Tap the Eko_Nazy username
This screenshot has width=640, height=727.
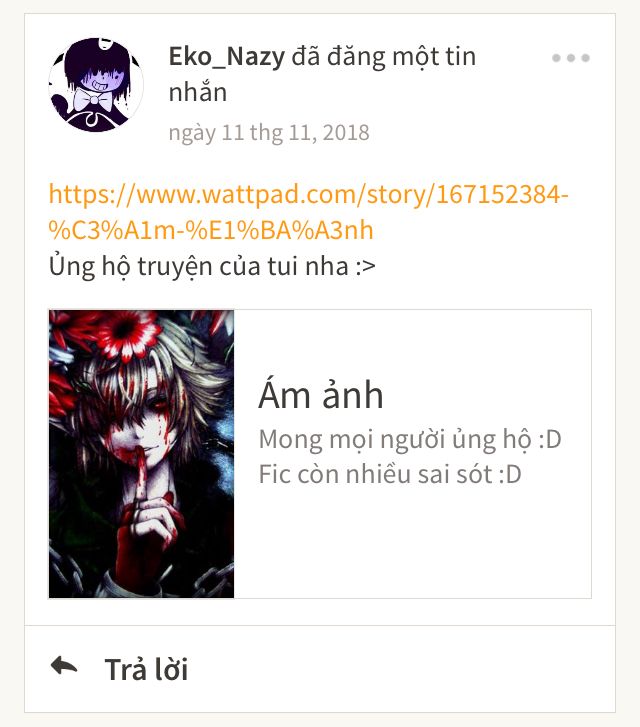226,57
